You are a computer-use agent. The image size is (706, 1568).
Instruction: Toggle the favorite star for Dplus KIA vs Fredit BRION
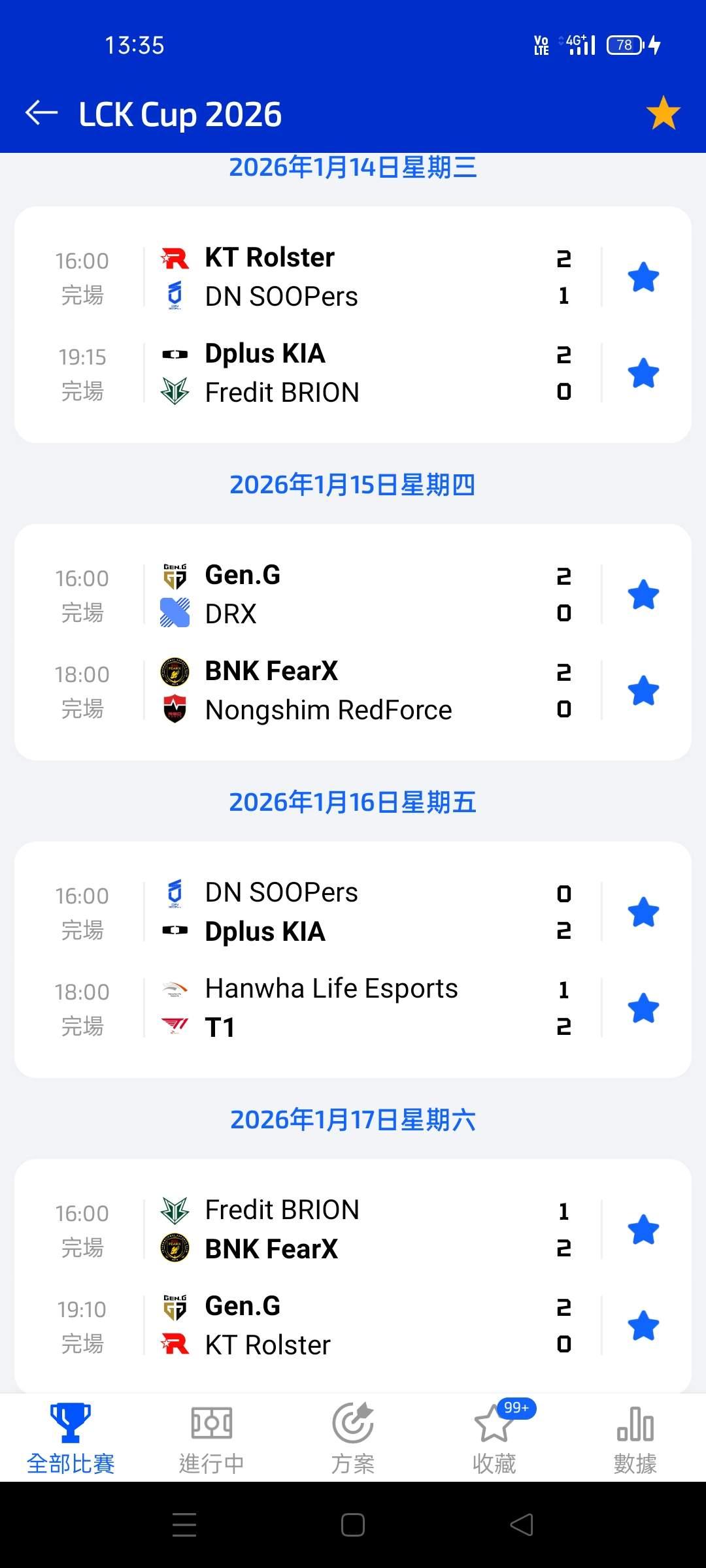[x=643, y=373]
